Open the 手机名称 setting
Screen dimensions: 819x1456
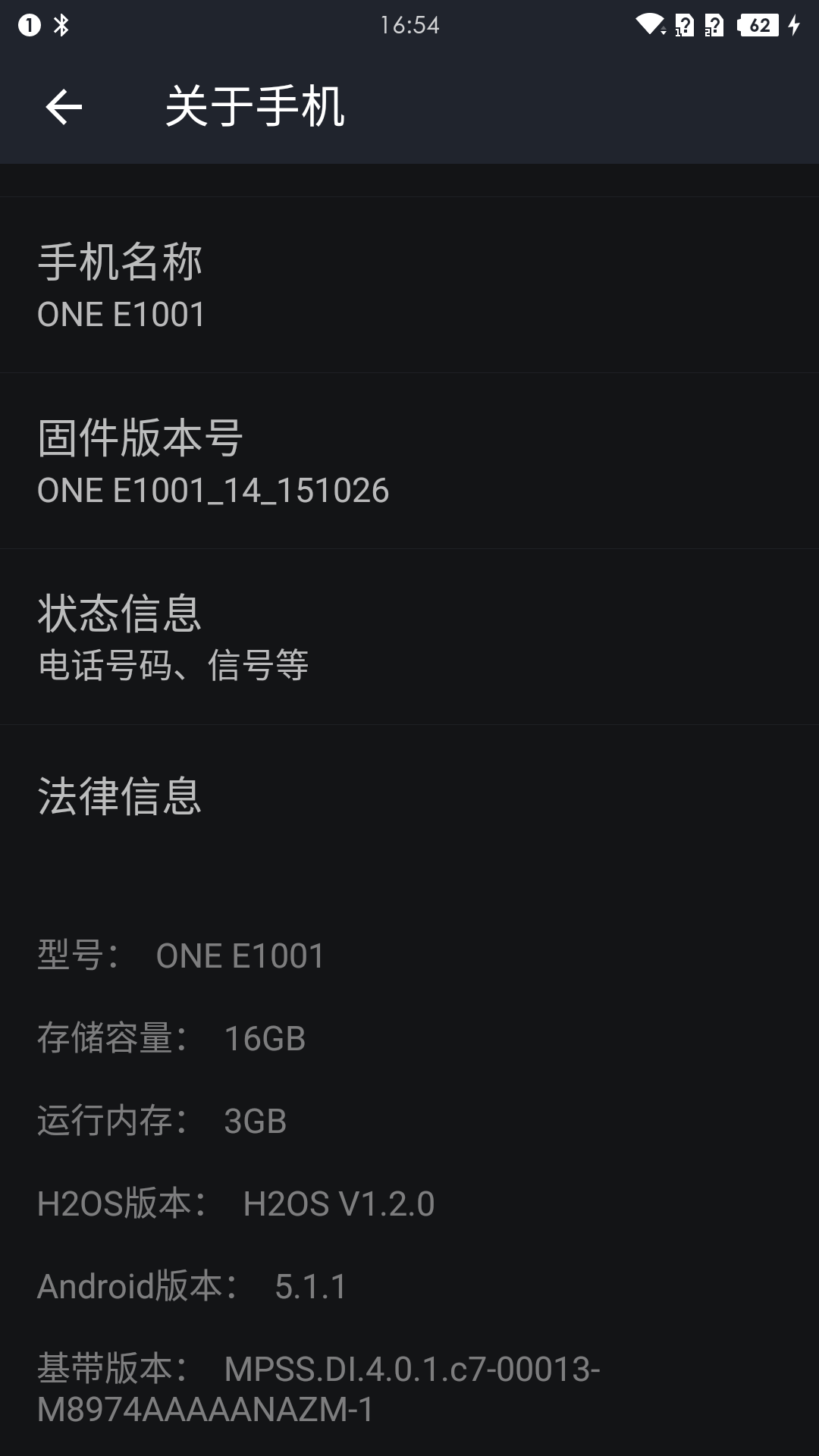[409, 286]
